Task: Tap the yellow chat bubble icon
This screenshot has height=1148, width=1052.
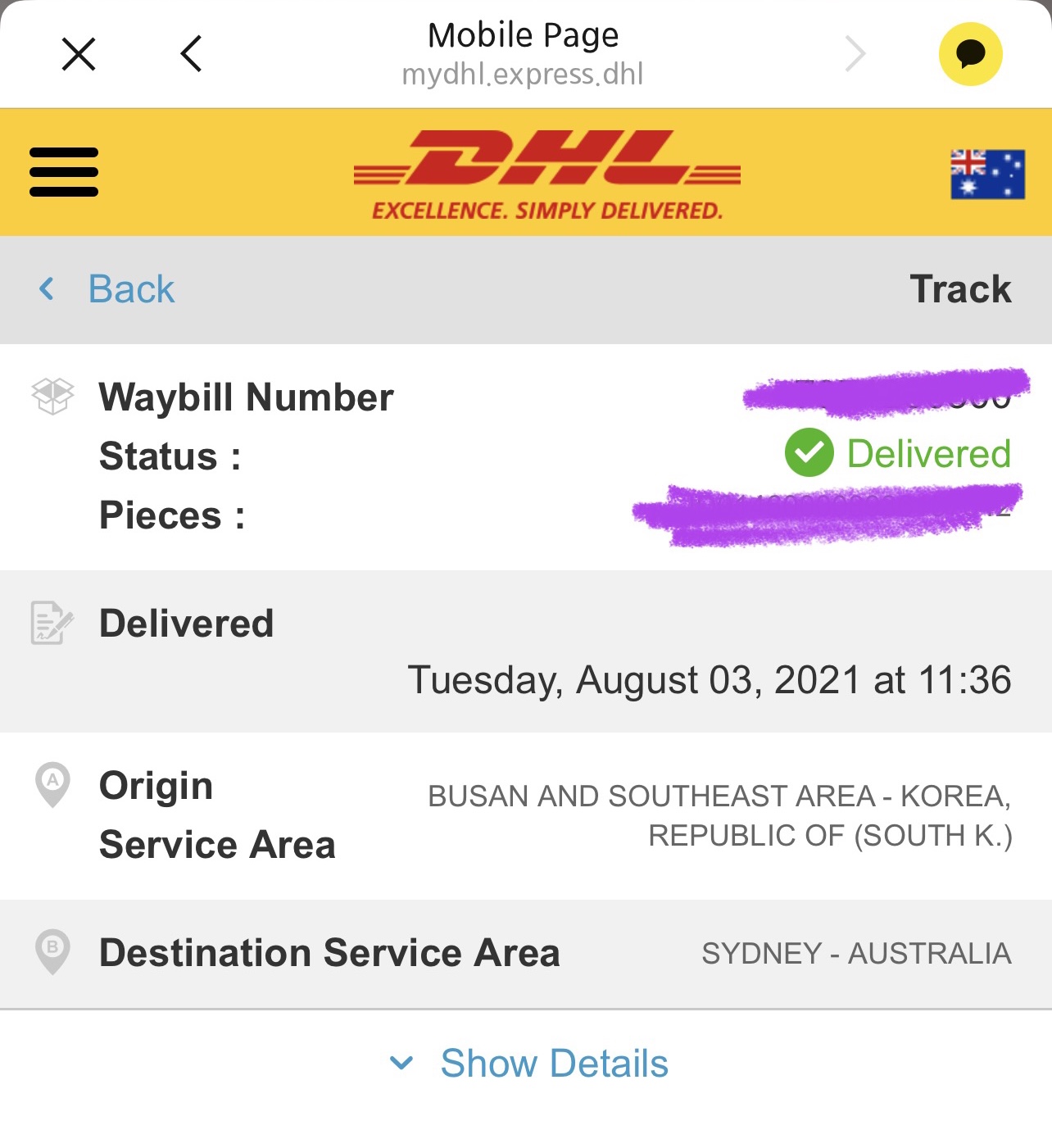Action: coord(970,55)
